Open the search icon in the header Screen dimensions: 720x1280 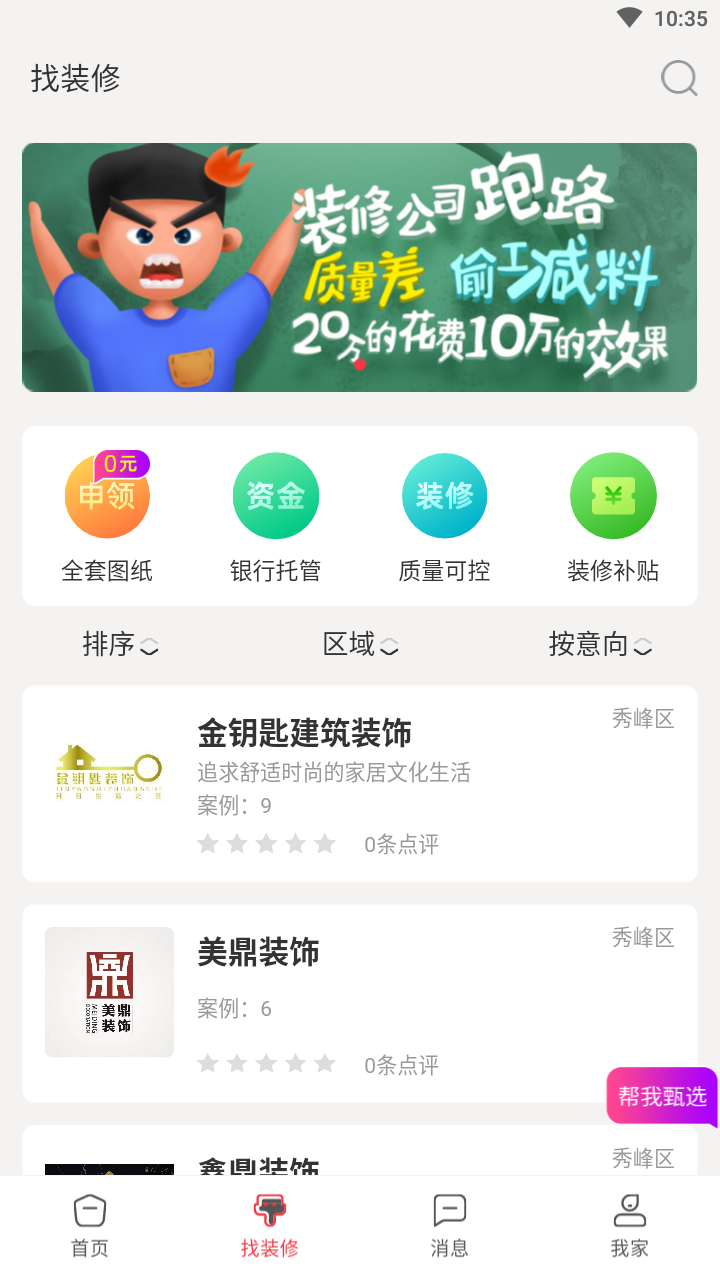(x=679, y=78)
